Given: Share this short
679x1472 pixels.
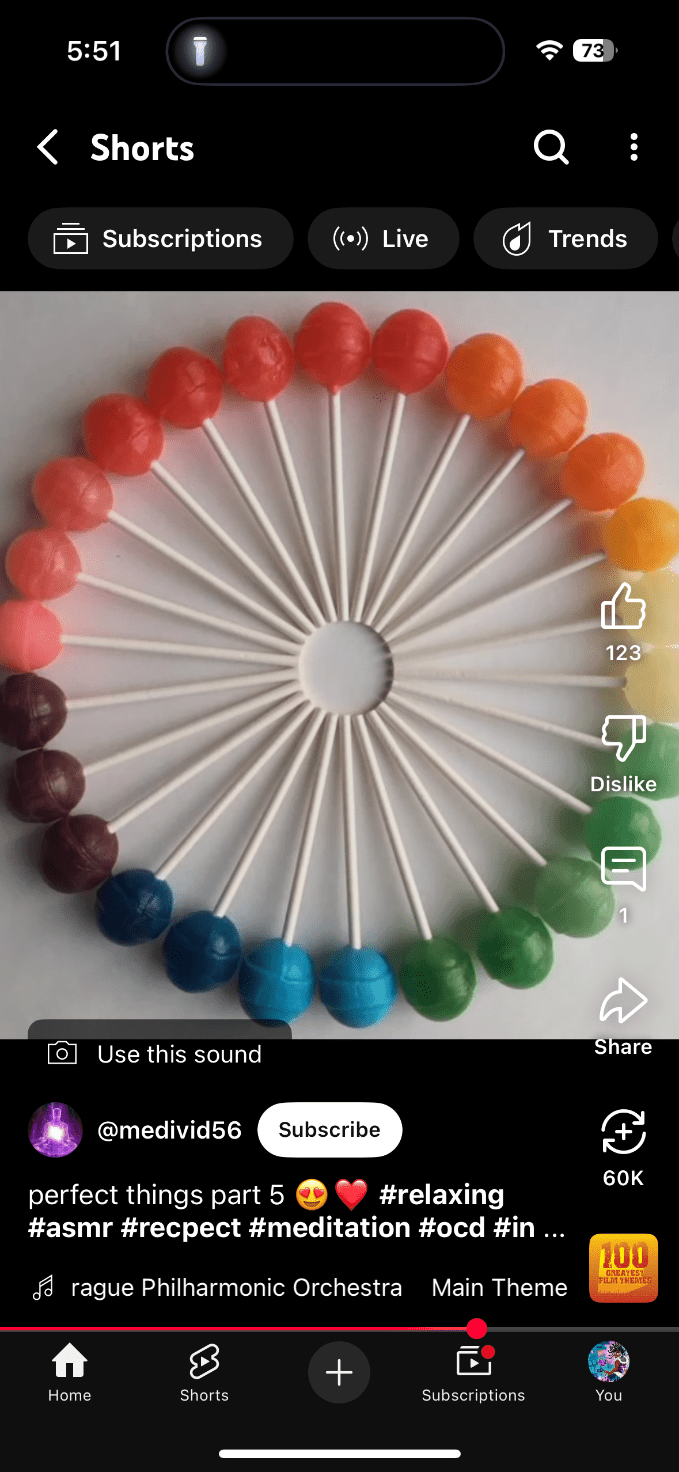Looking at the screenshot, I should [623, 1003].
